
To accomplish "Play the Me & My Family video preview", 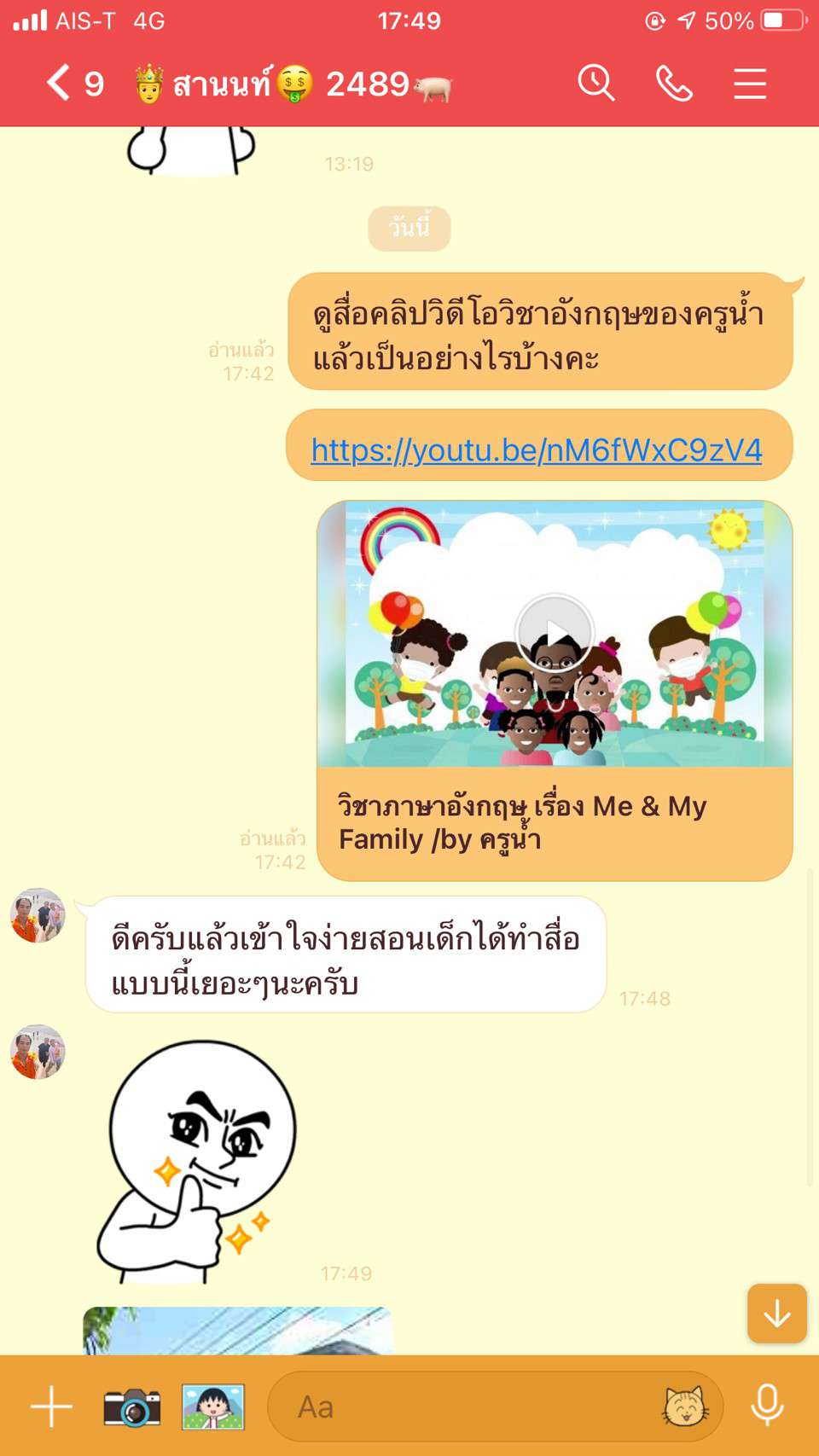I will tap(555, 634).
